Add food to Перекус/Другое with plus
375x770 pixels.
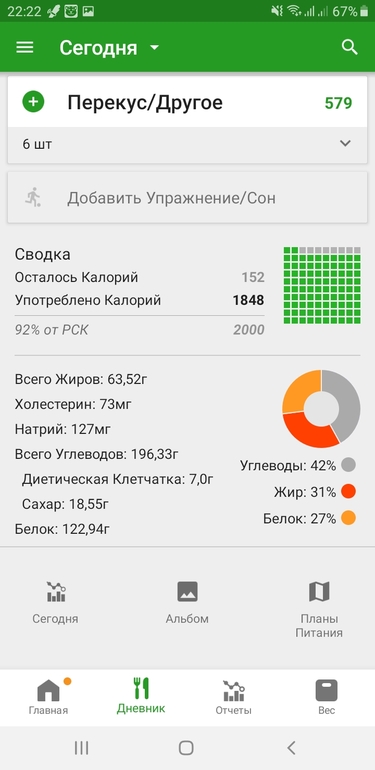[x=33, y=103]
